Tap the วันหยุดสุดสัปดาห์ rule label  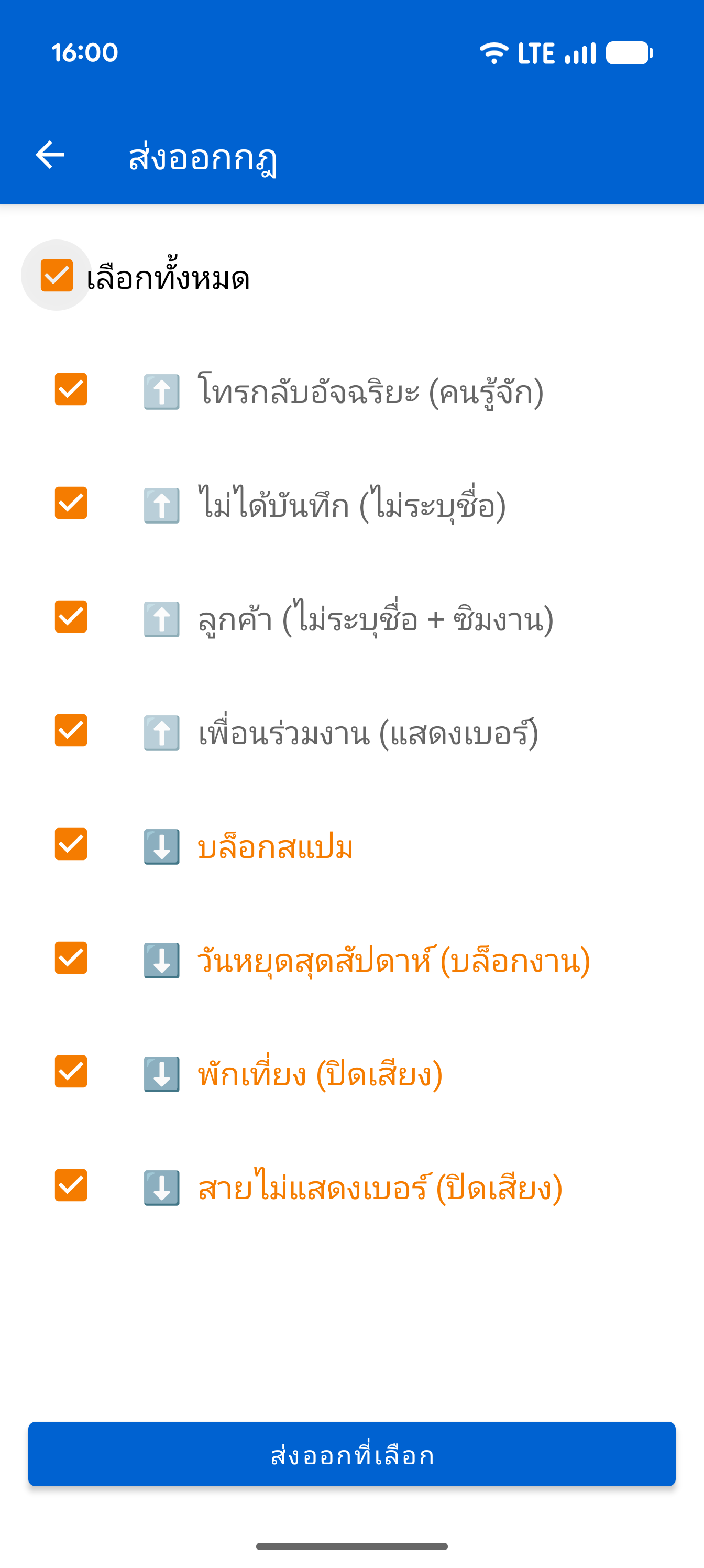point(394,960)
